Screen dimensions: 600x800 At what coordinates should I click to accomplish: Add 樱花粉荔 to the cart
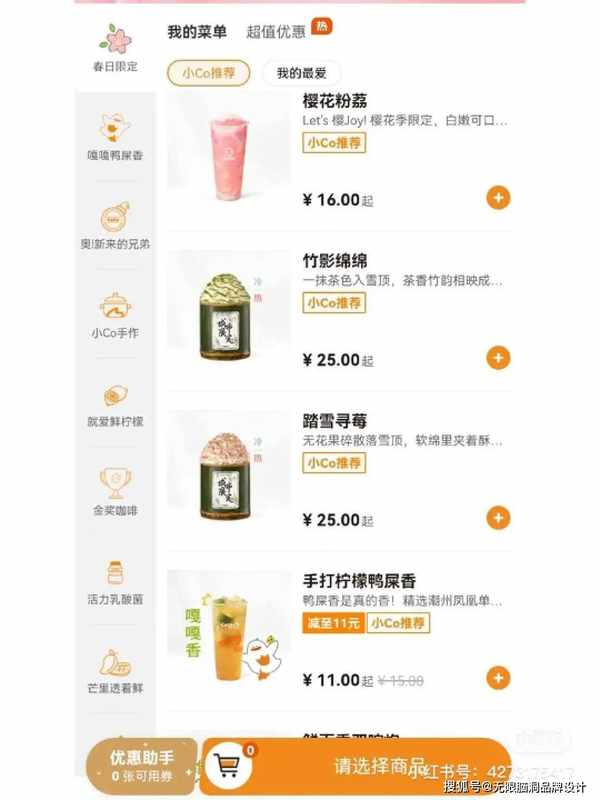(x=497, y=197)
